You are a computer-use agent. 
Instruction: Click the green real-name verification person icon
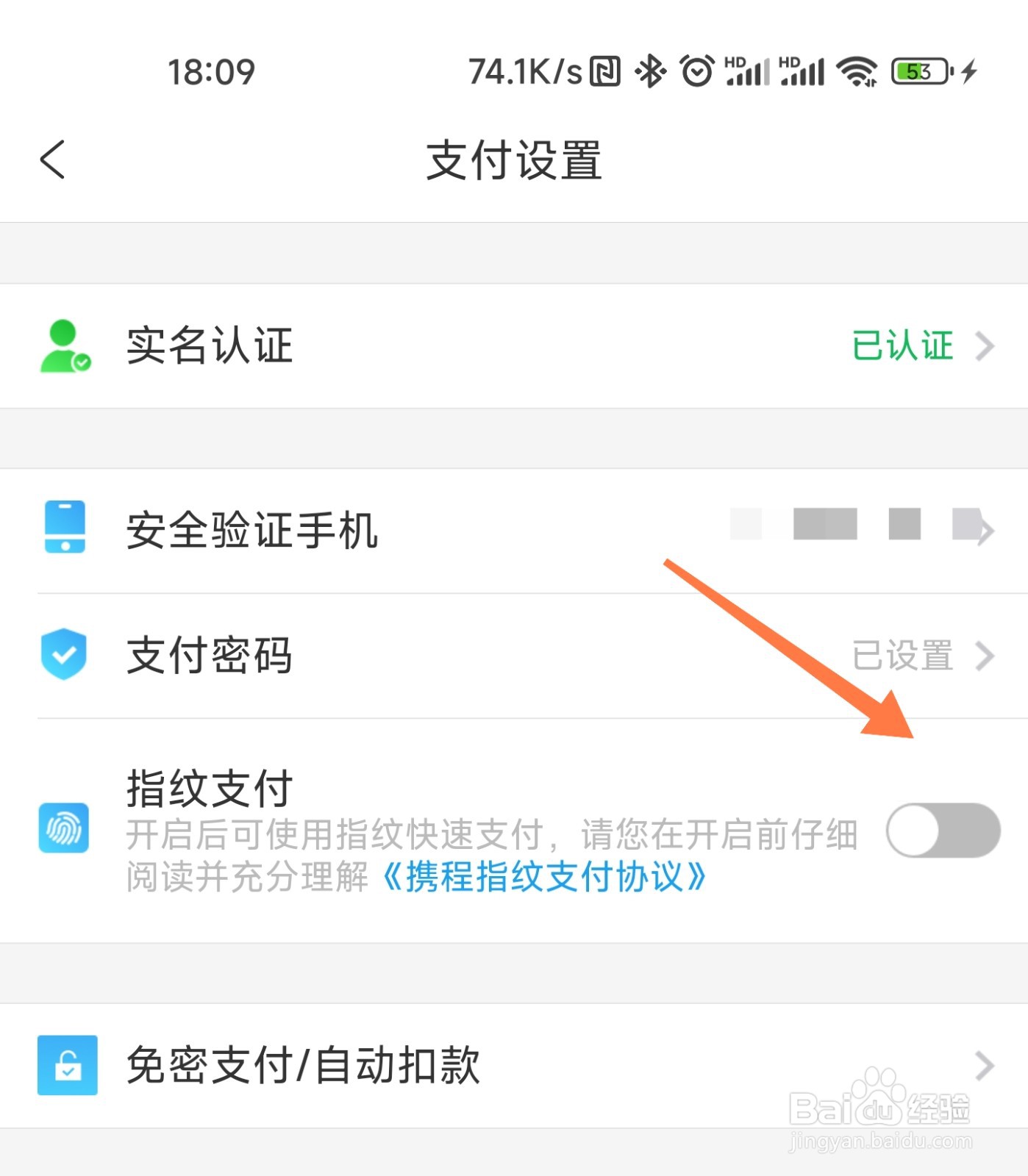tap(65, 345)
